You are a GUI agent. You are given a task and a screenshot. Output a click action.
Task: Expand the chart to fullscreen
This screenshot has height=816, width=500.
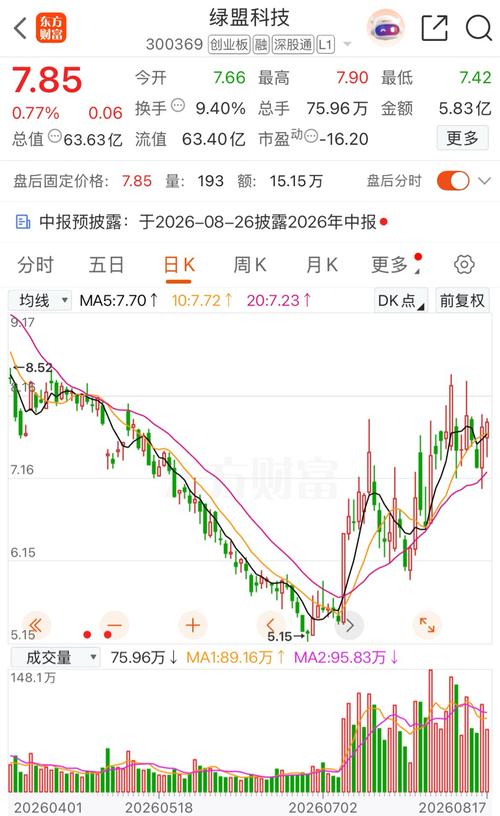click(427, 624)
